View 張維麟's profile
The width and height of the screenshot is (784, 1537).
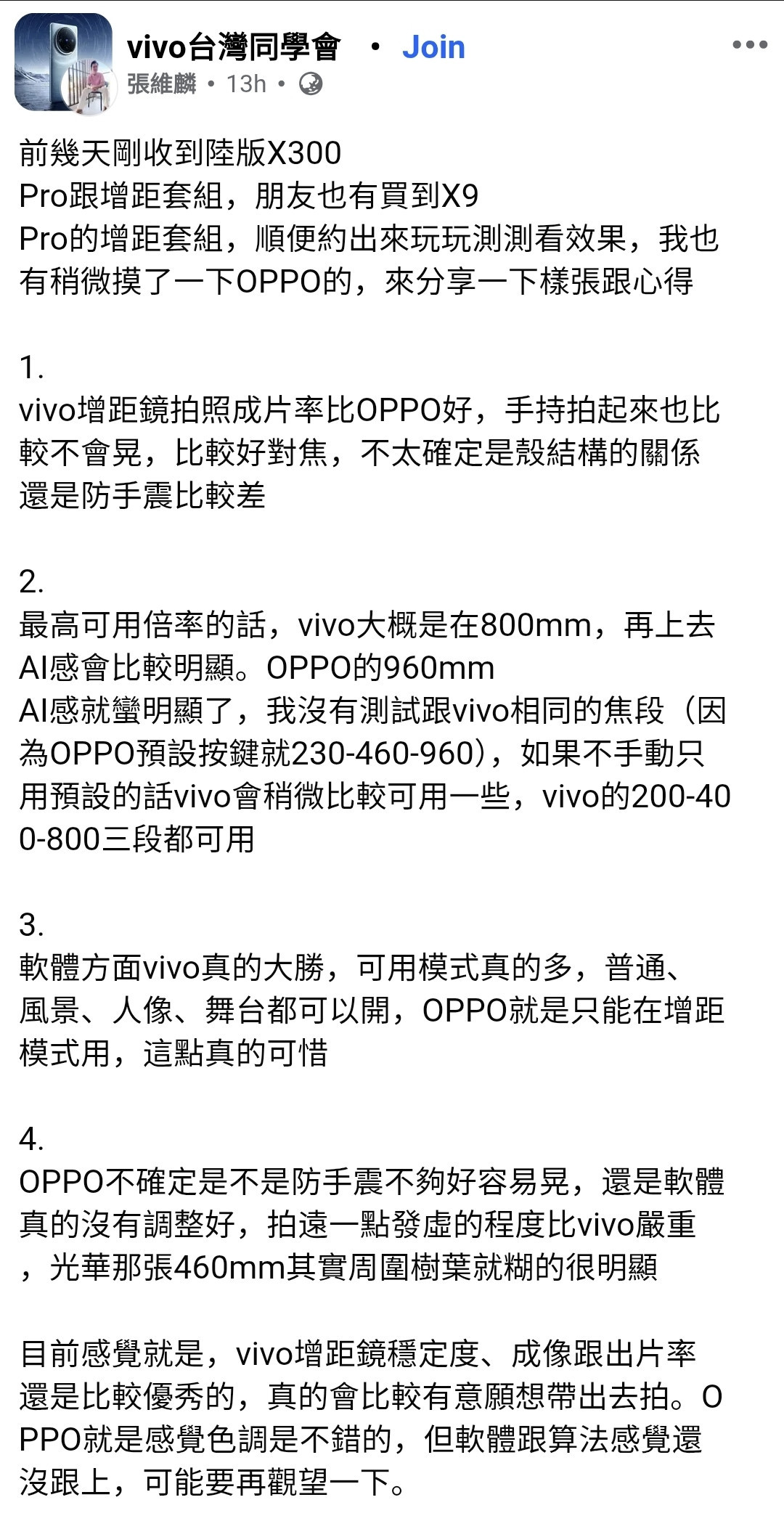coord(161,84)
